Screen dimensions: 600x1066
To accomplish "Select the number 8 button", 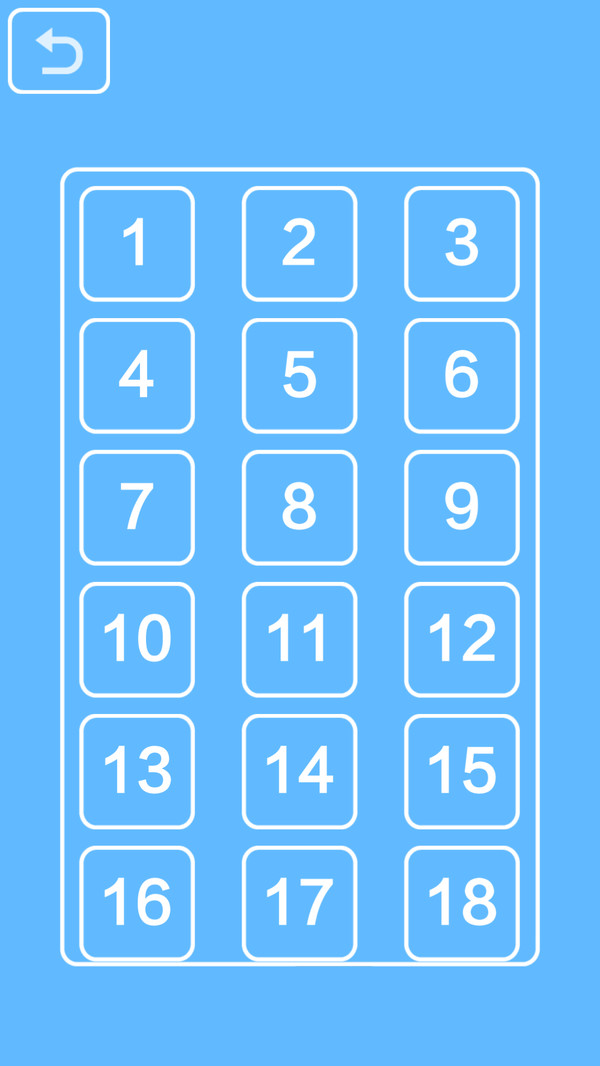I will click(300, 507).
